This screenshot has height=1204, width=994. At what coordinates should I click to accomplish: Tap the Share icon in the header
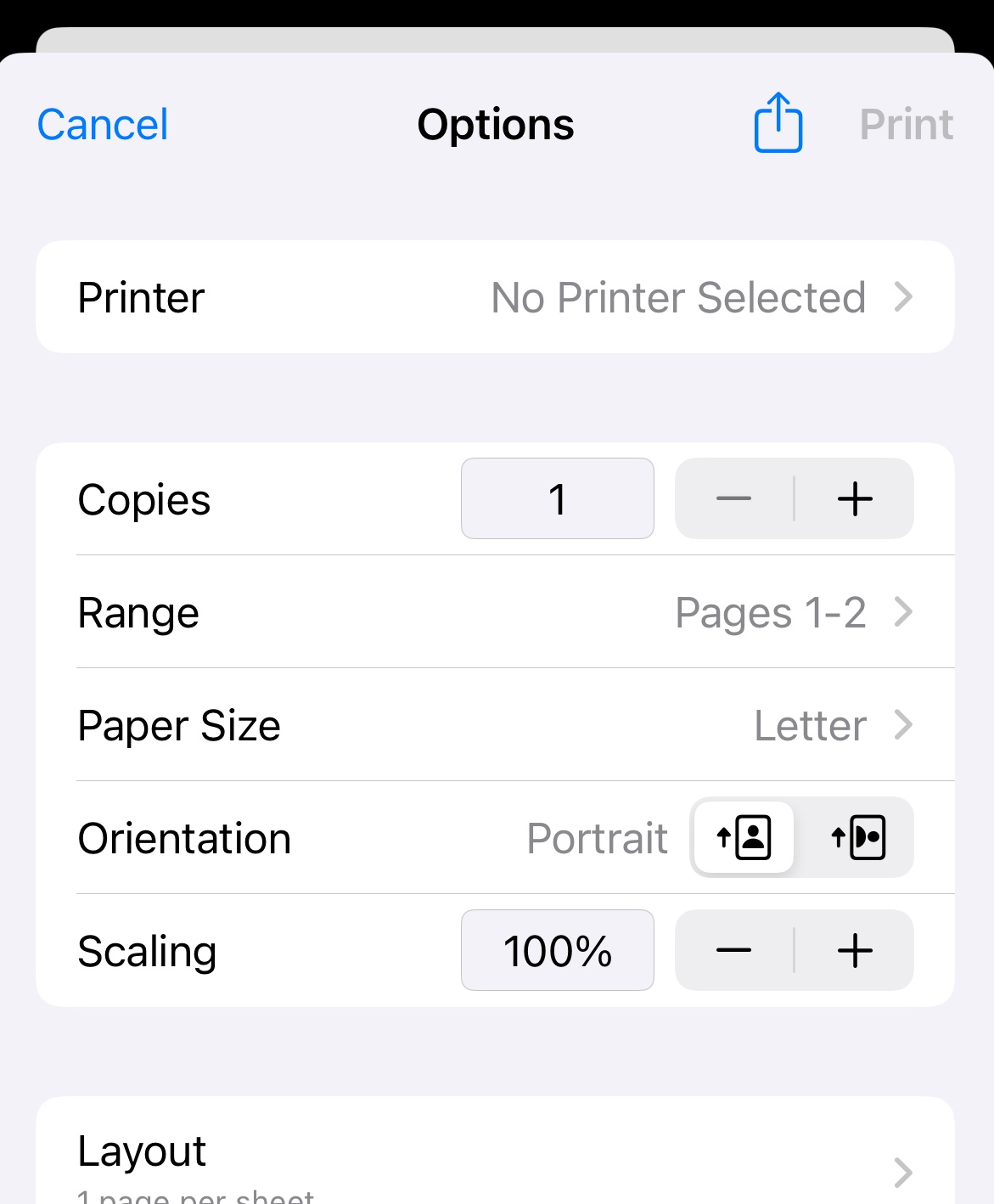pyautogui.click(x=777, y=123)
